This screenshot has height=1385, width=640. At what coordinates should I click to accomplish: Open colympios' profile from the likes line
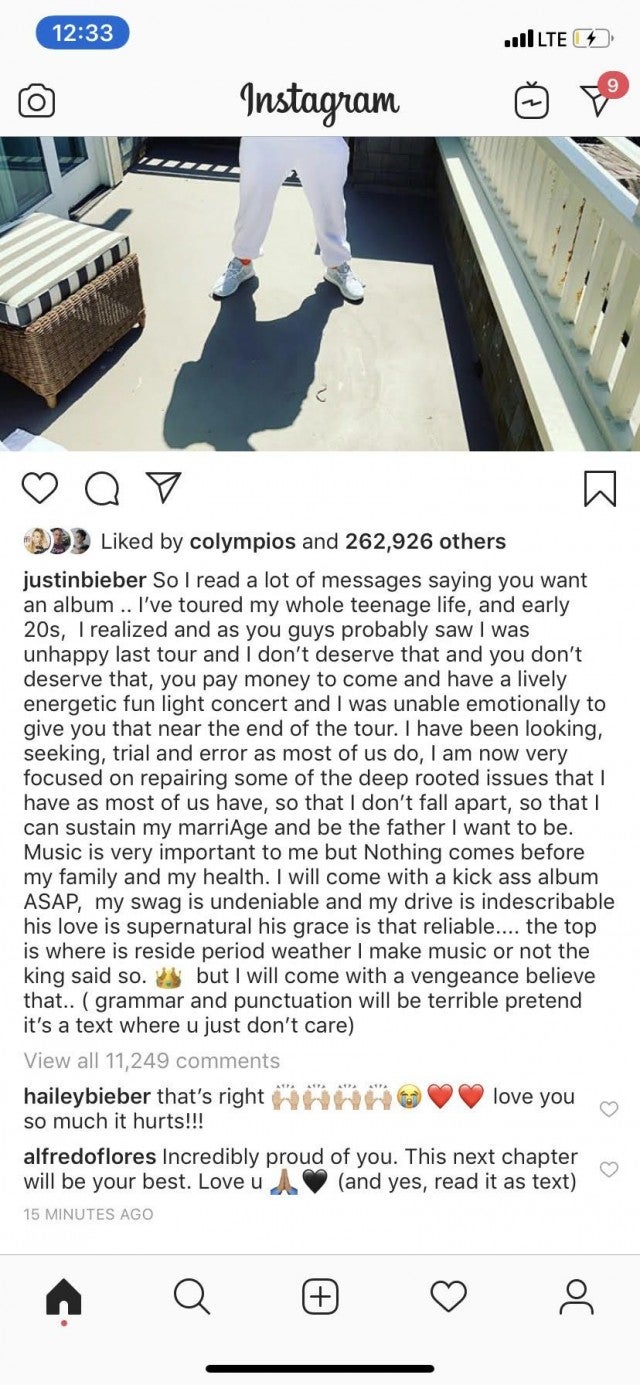pyautogui.click(x=242, y=542)
